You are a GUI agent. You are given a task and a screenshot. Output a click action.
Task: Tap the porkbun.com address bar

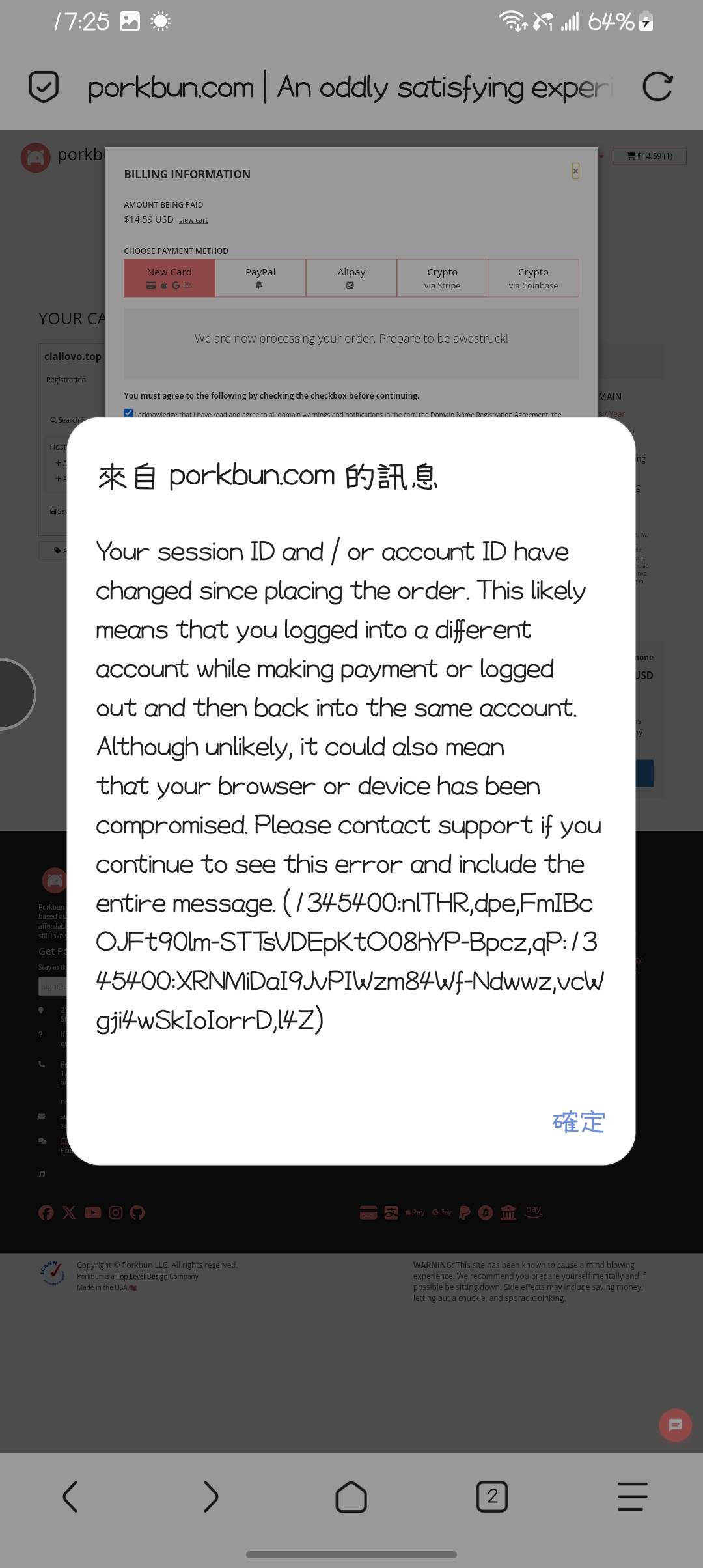(x=350, y=87)
